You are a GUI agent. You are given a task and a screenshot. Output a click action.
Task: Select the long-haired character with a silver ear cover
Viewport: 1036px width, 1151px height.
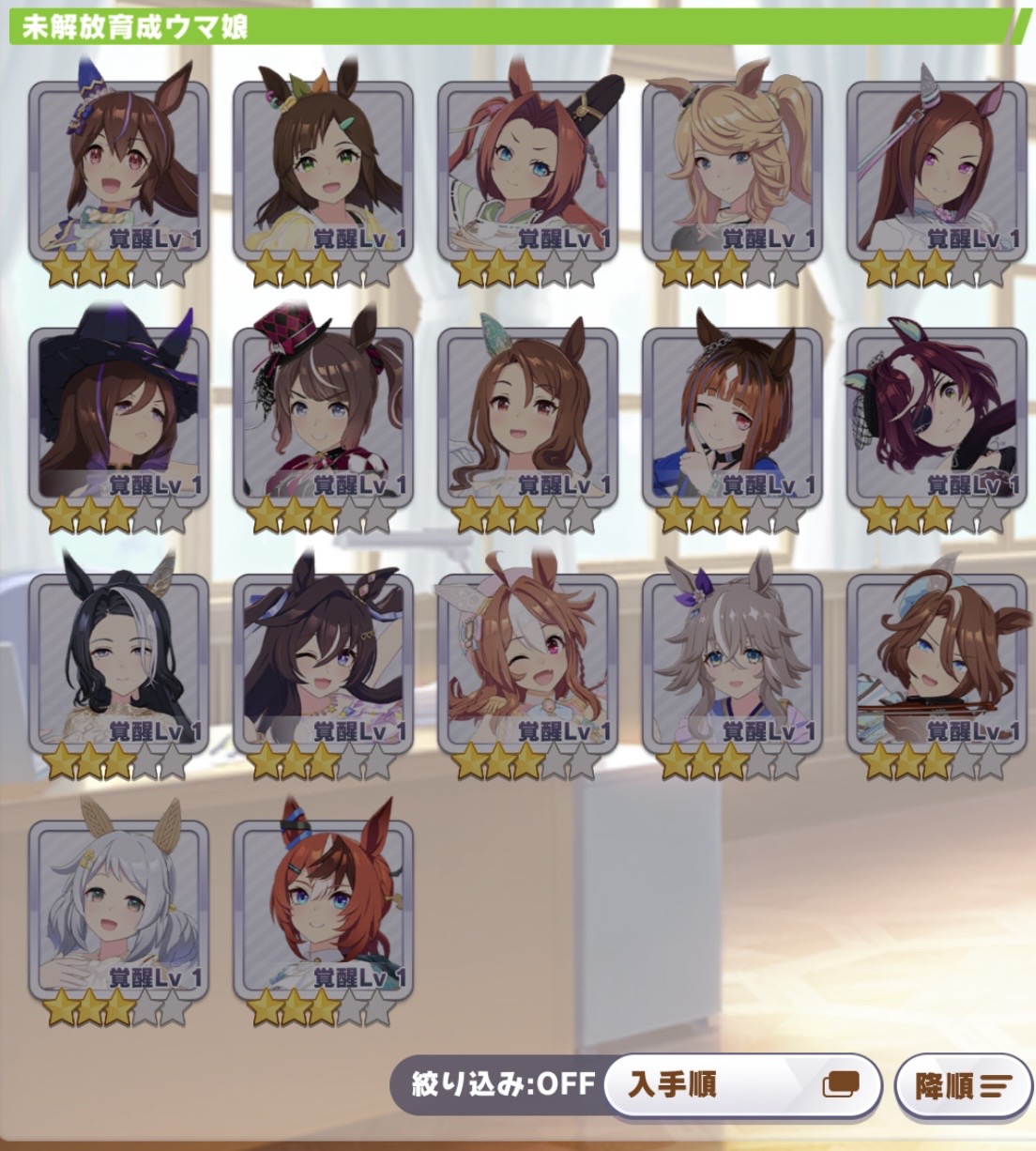[937, 167]
